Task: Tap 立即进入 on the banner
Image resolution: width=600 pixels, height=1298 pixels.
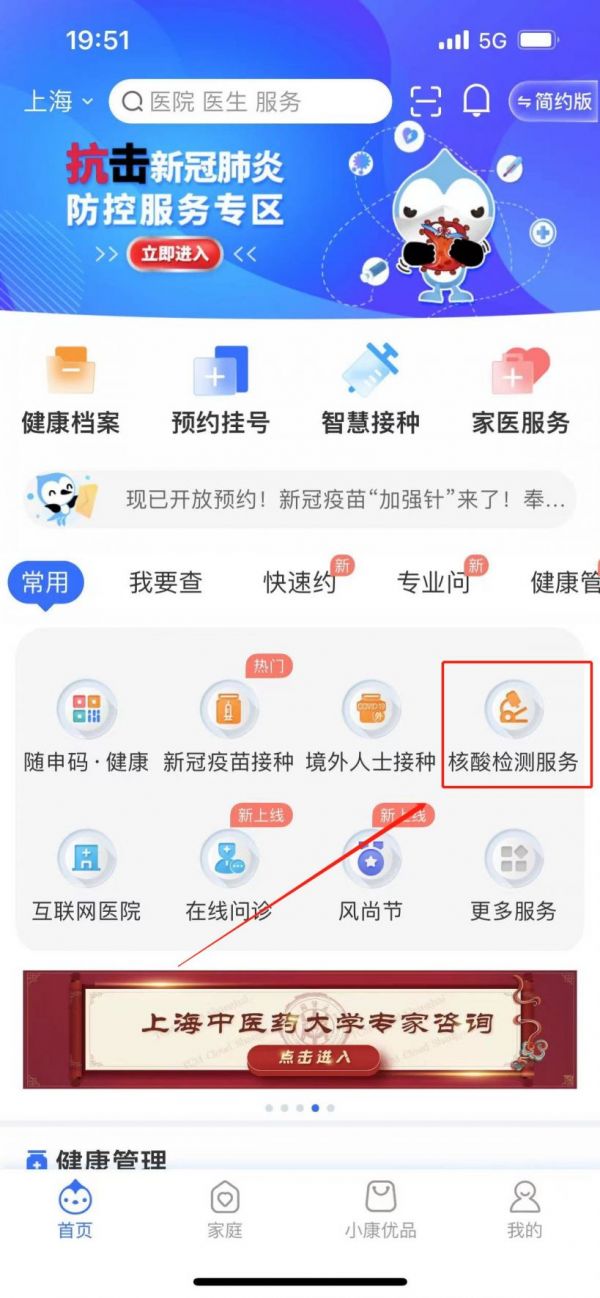Action: click(x=174, y=254)
